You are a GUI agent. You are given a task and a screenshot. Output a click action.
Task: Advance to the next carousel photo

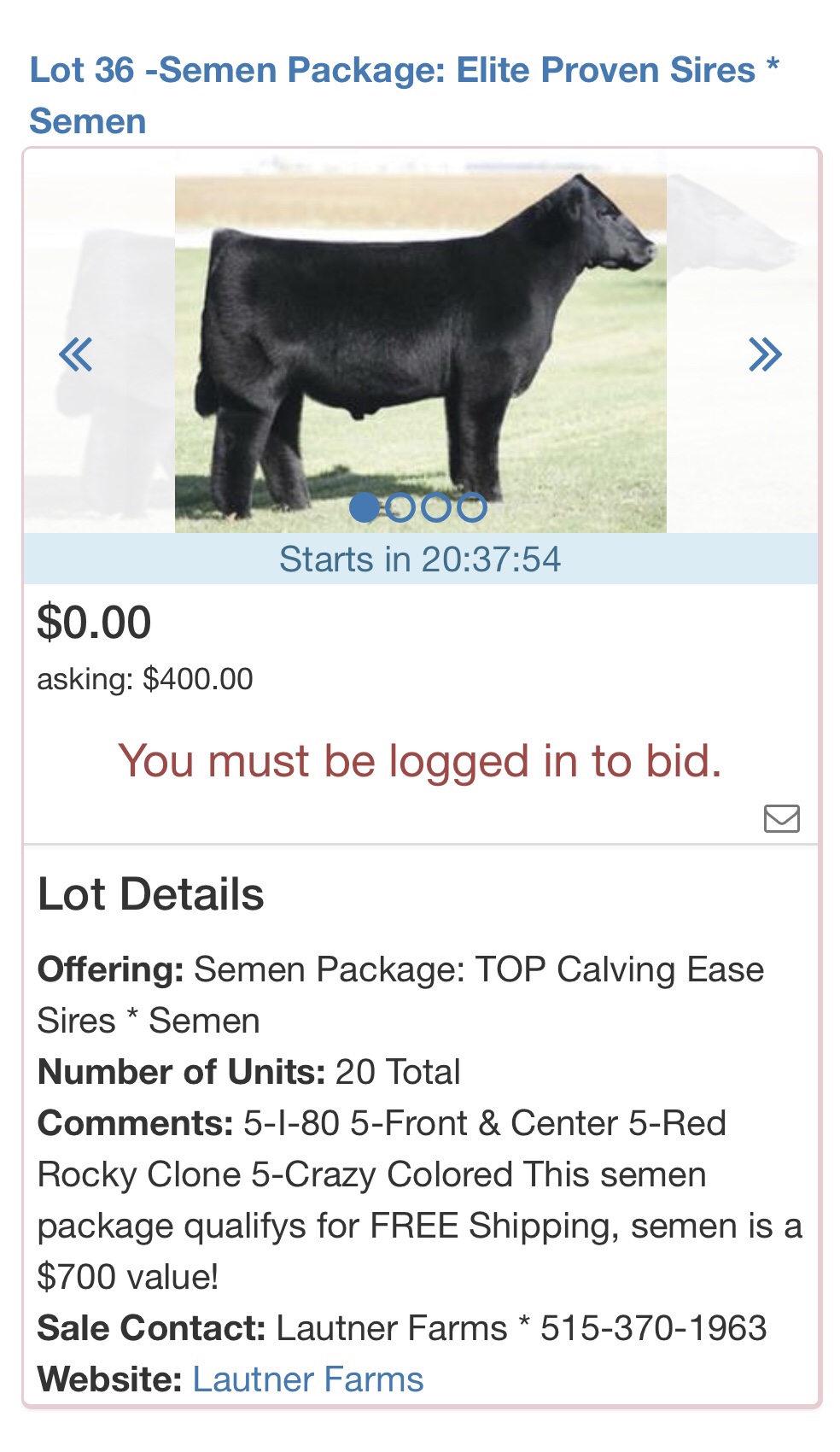coord(765,354)
